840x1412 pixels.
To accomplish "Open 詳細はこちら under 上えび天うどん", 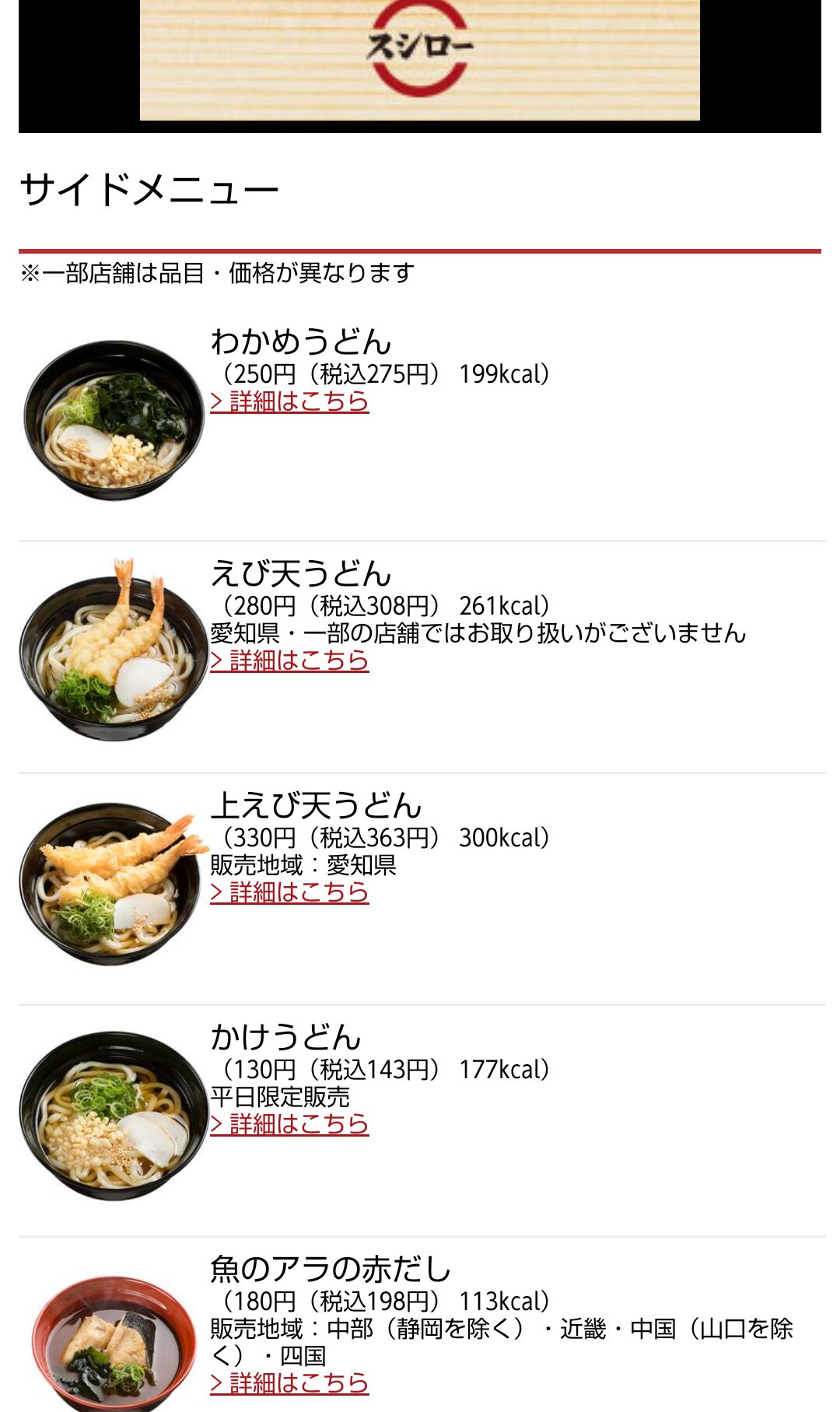I will point(289,892).
